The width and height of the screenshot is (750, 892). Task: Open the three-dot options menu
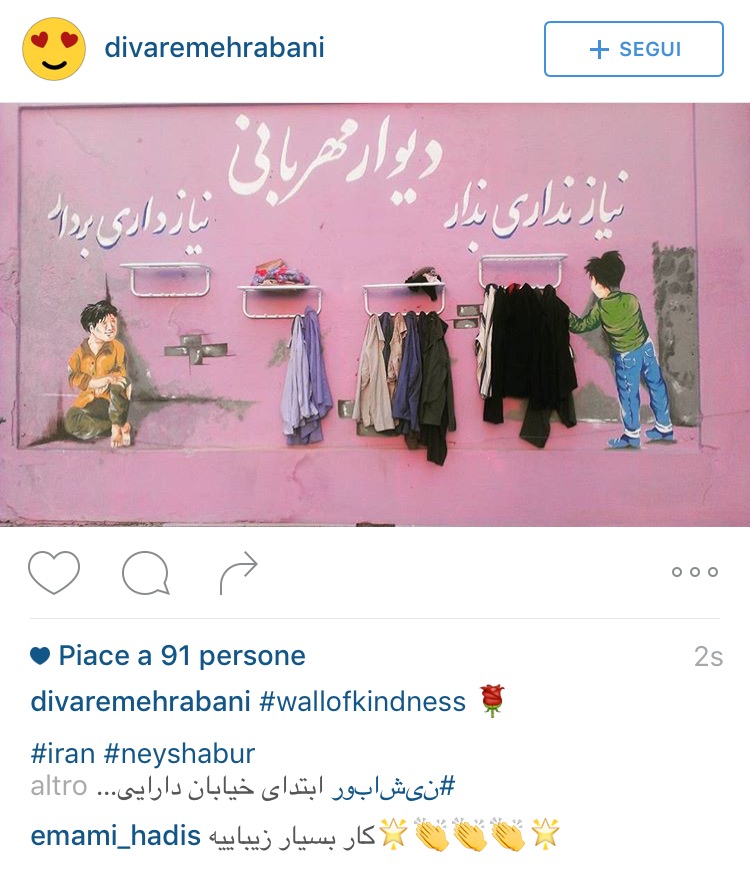[x=694, y=572]
